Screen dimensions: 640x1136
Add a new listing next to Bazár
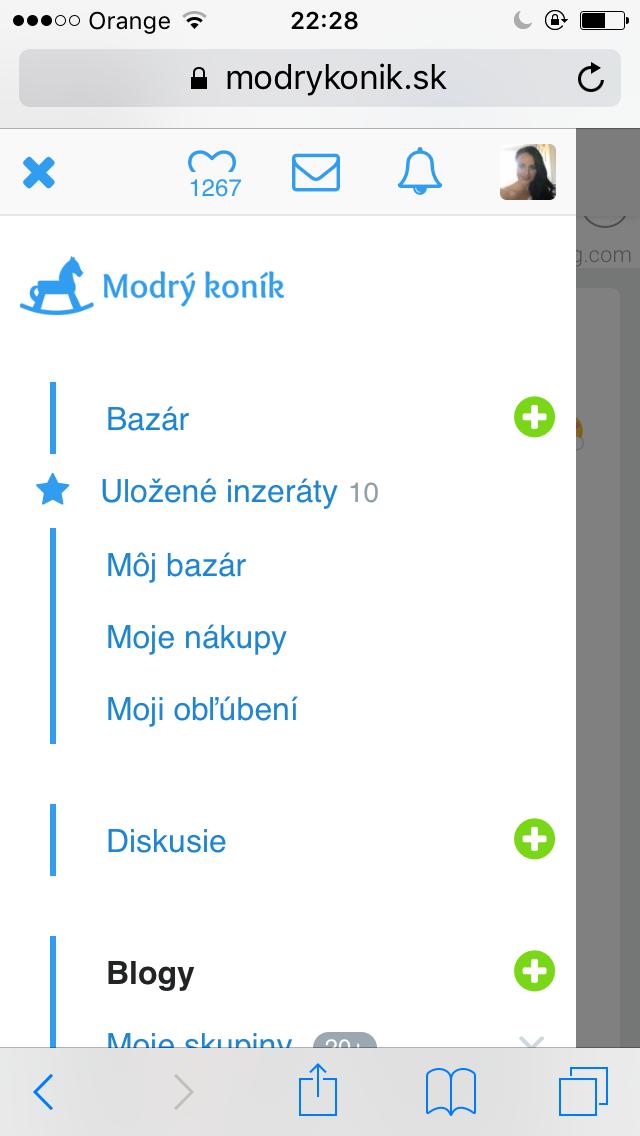[534, 417]
